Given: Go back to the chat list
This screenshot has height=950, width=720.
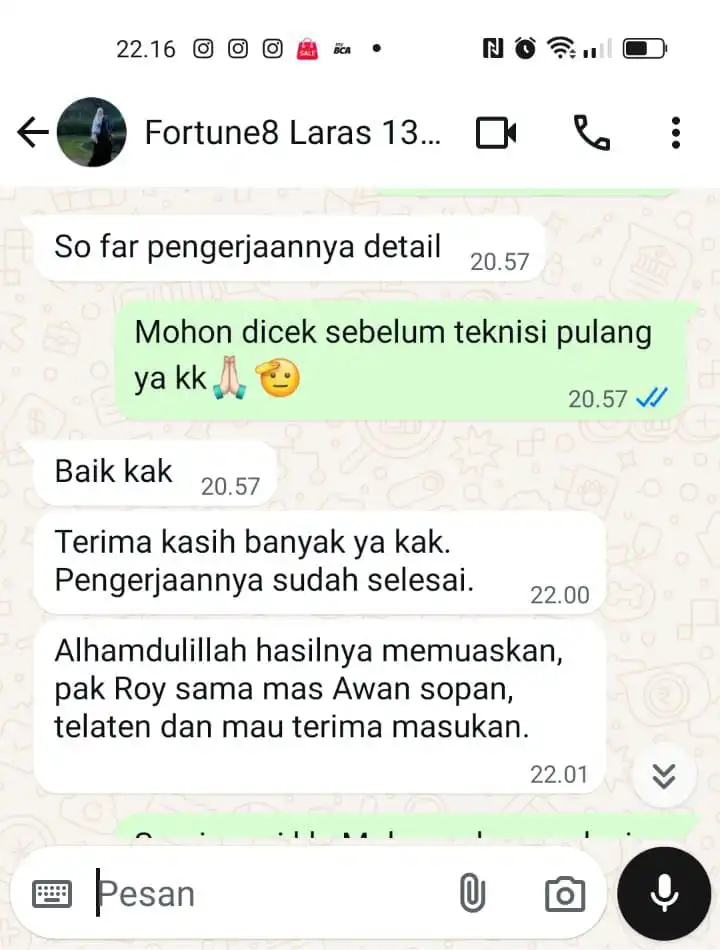Looking at the screenshot, I should 32,132.
